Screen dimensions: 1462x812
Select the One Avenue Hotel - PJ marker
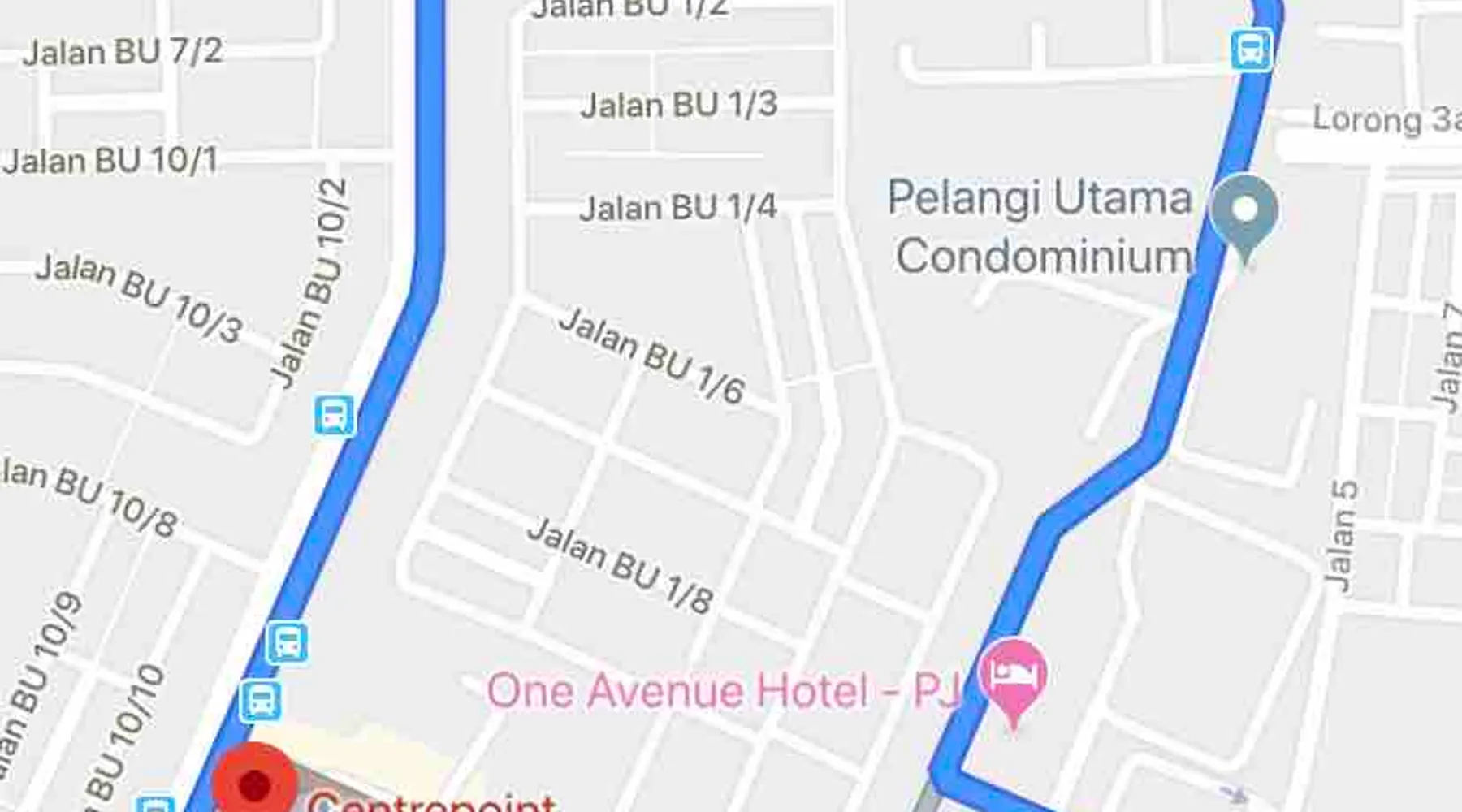pos(1013,676)
